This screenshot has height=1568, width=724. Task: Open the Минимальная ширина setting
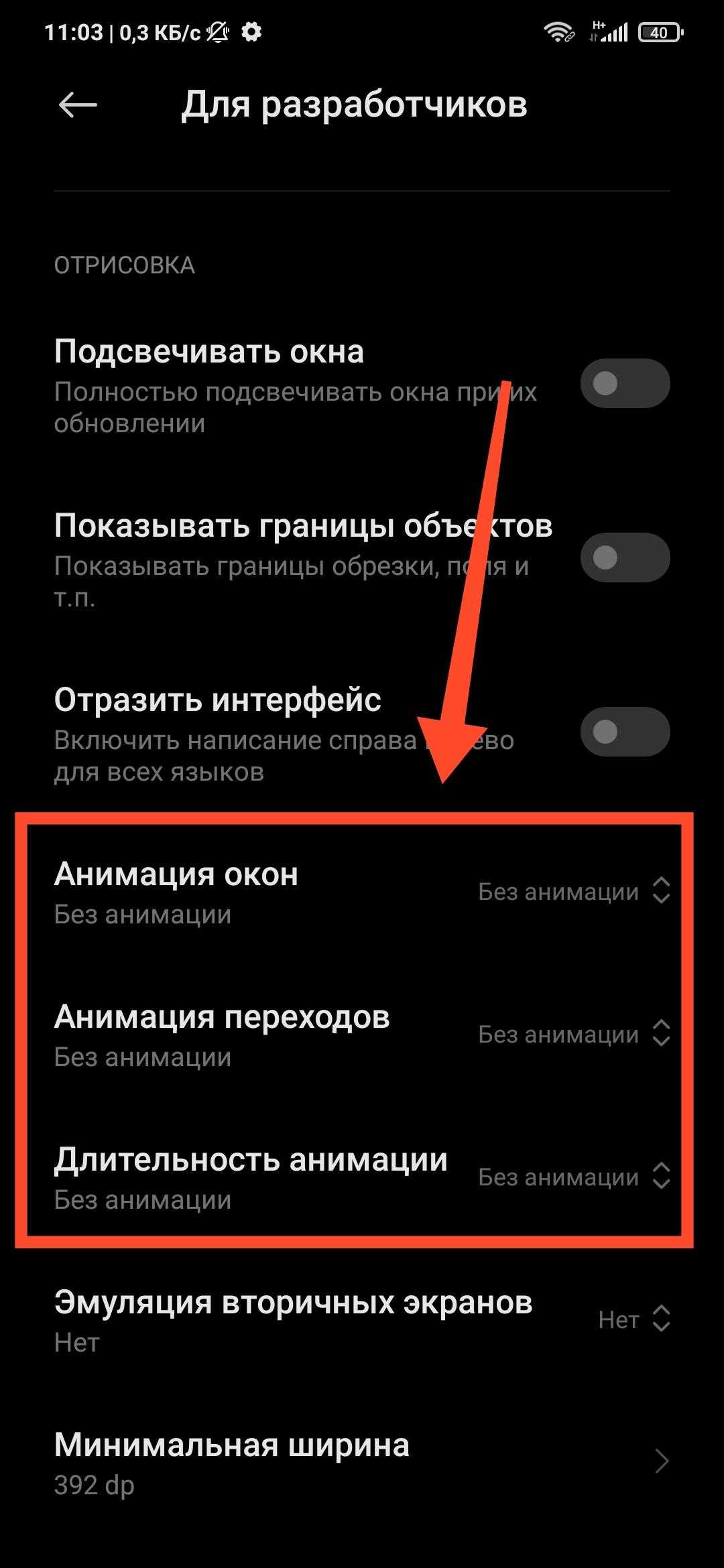pos(362,1462)
